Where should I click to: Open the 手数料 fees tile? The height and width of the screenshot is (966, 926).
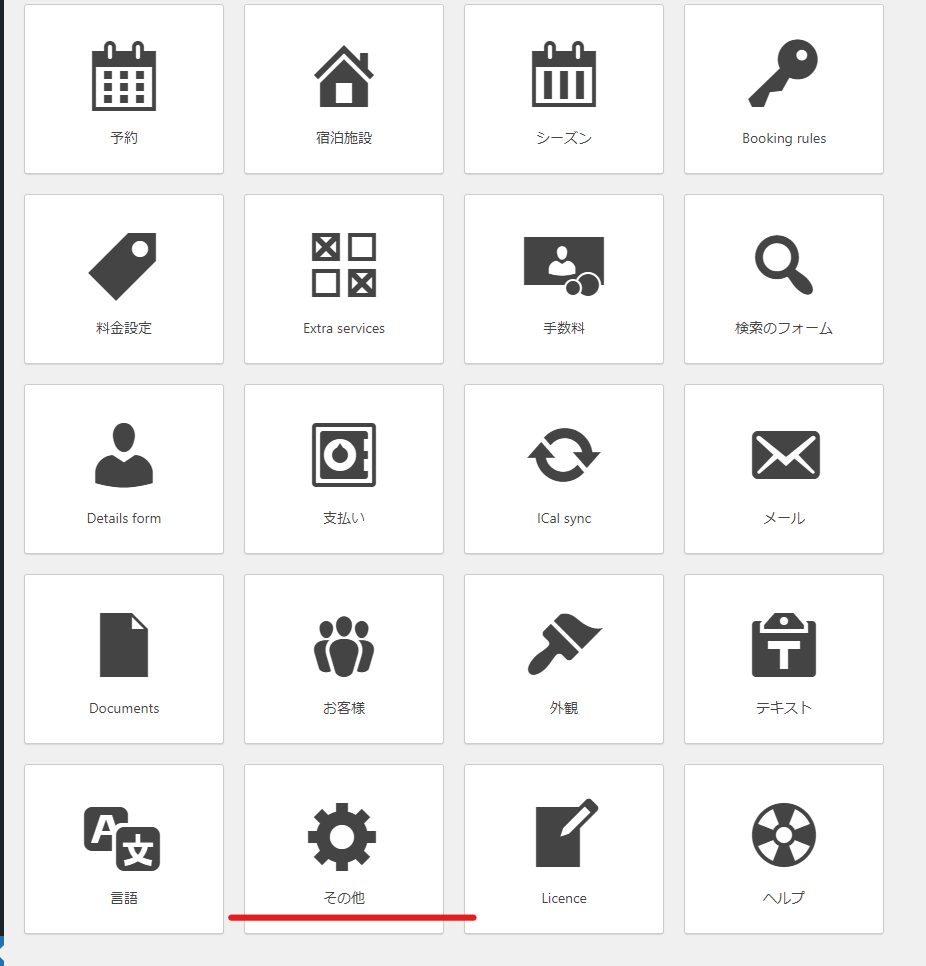click(564, 279)
